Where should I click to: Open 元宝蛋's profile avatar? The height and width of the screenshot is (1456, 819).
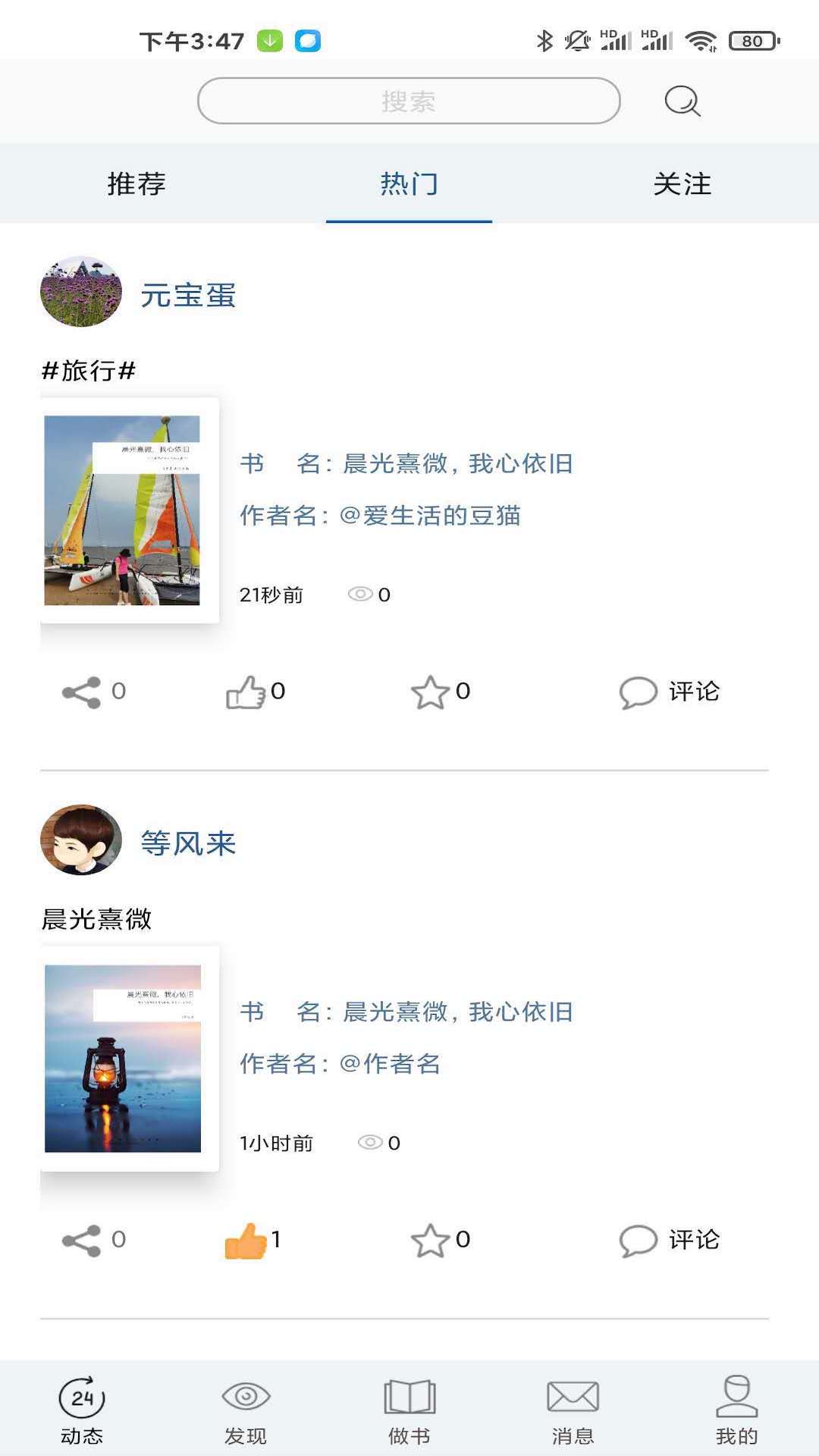coord(81,292)
